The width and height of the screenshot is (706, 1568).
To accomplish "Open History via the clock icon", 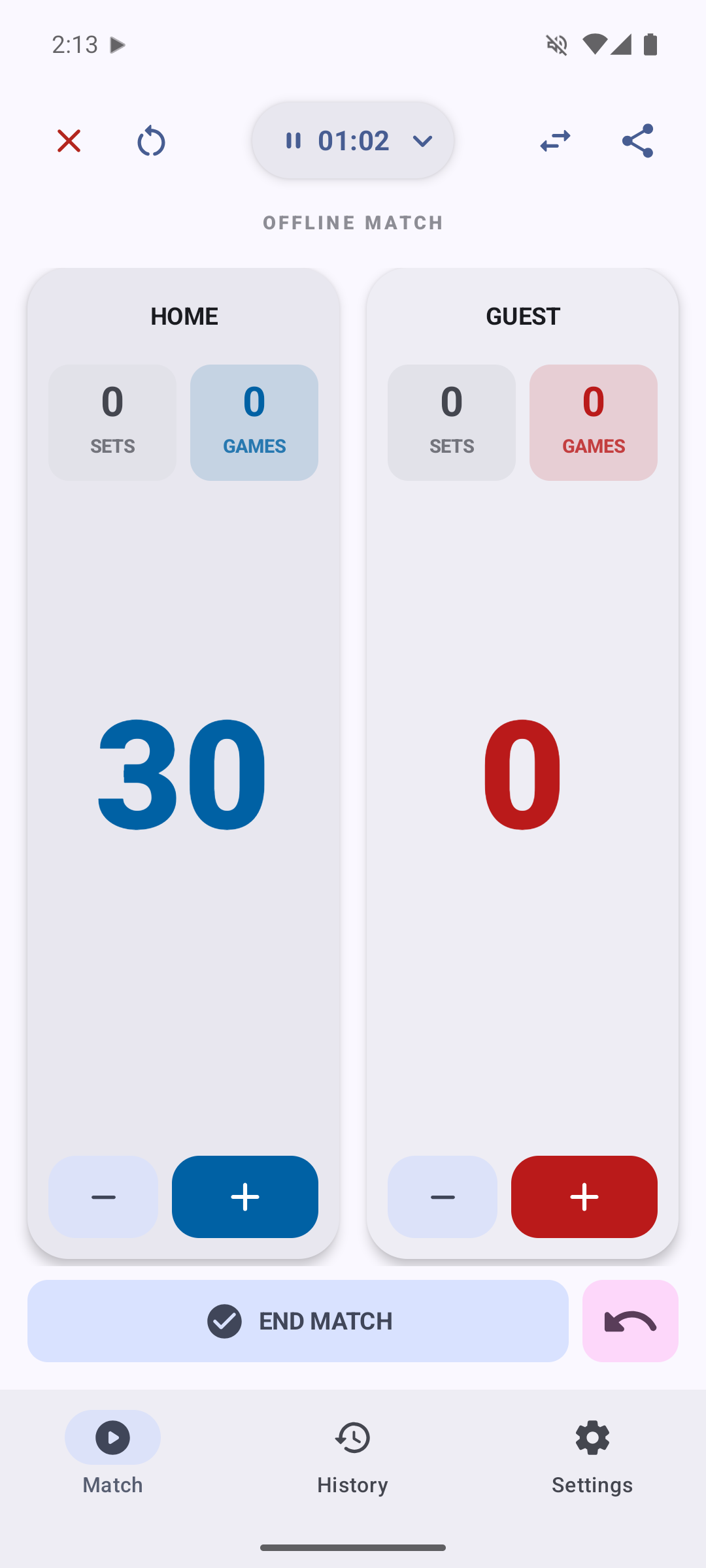I will (352, 1439).
